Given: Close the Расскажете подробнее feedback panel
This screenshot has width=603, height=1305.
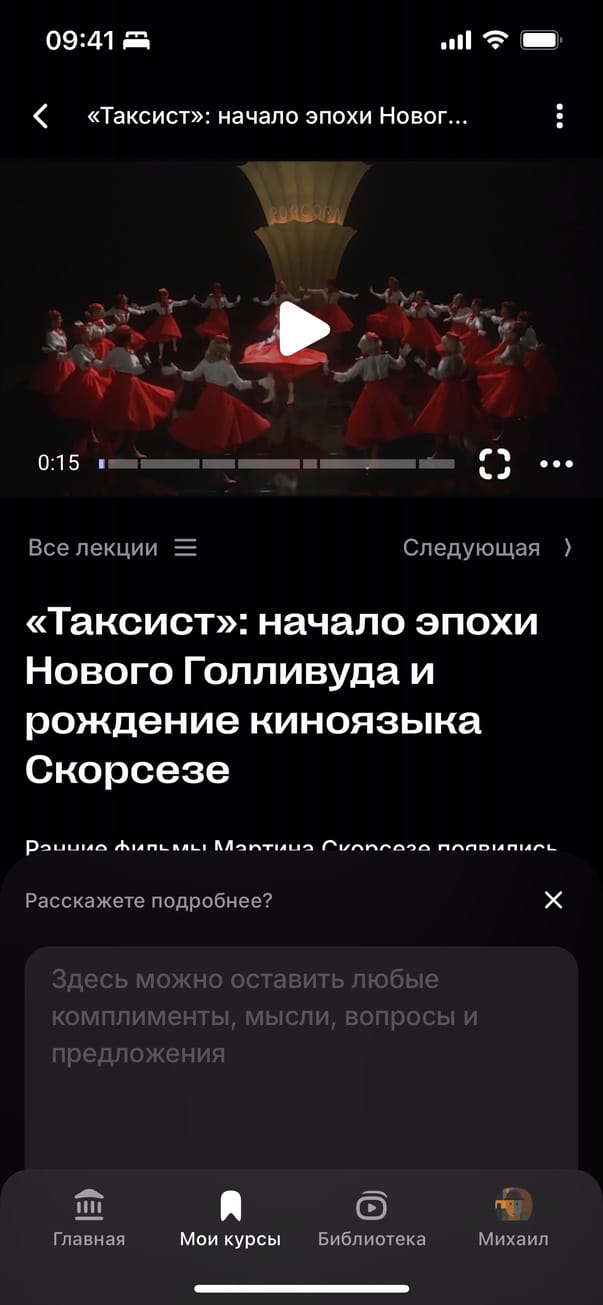Looking at the screenshot, I should tap(553, 900).
